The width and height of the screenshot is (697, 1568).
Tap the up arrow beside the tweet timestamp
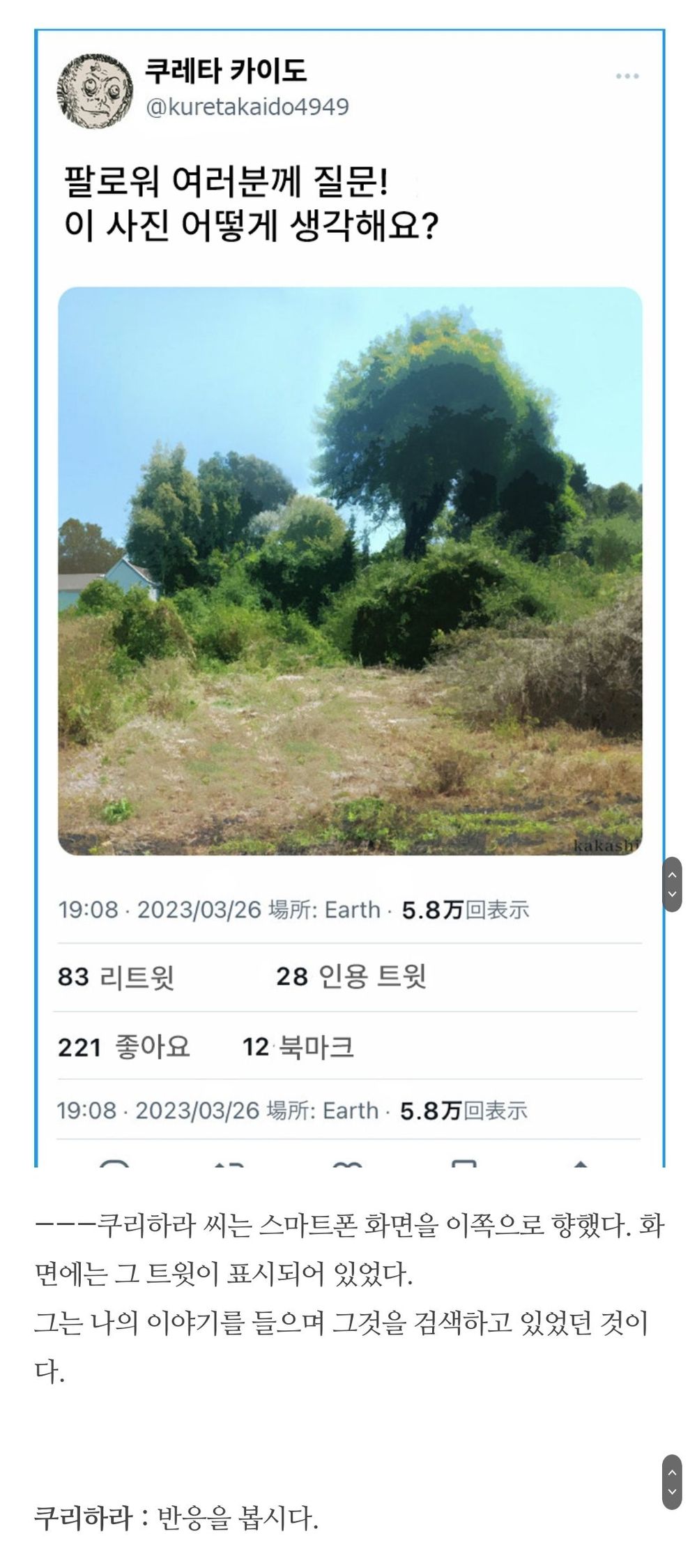[672, 874]
